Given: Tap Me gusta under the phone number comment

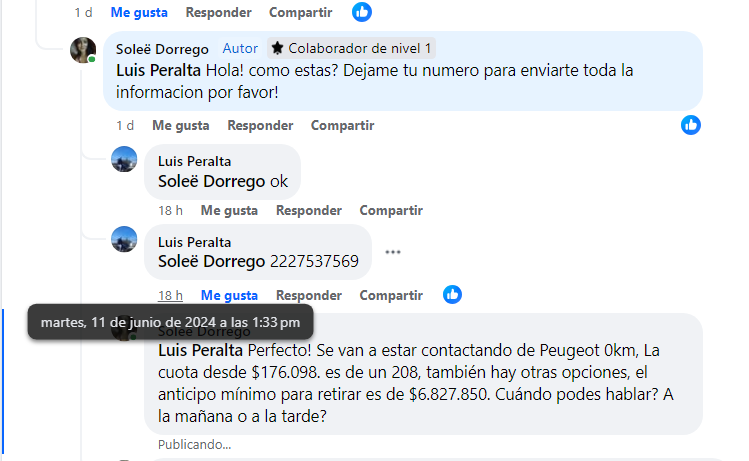Looking at the screenshot, I should click(229, 295).
